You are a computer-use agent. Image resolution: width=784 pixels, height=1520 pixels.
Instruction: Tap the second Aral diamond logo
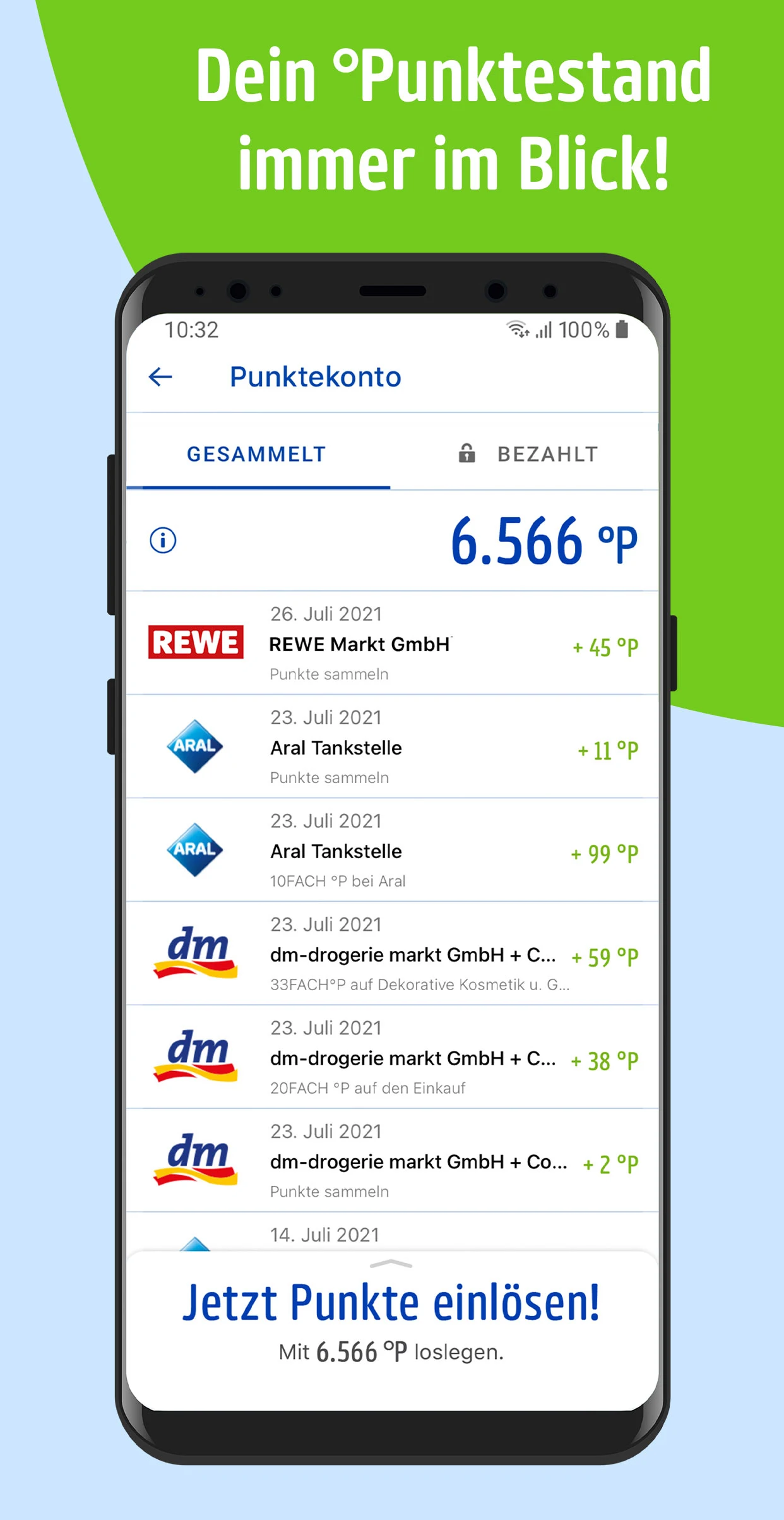pos(195,851)
